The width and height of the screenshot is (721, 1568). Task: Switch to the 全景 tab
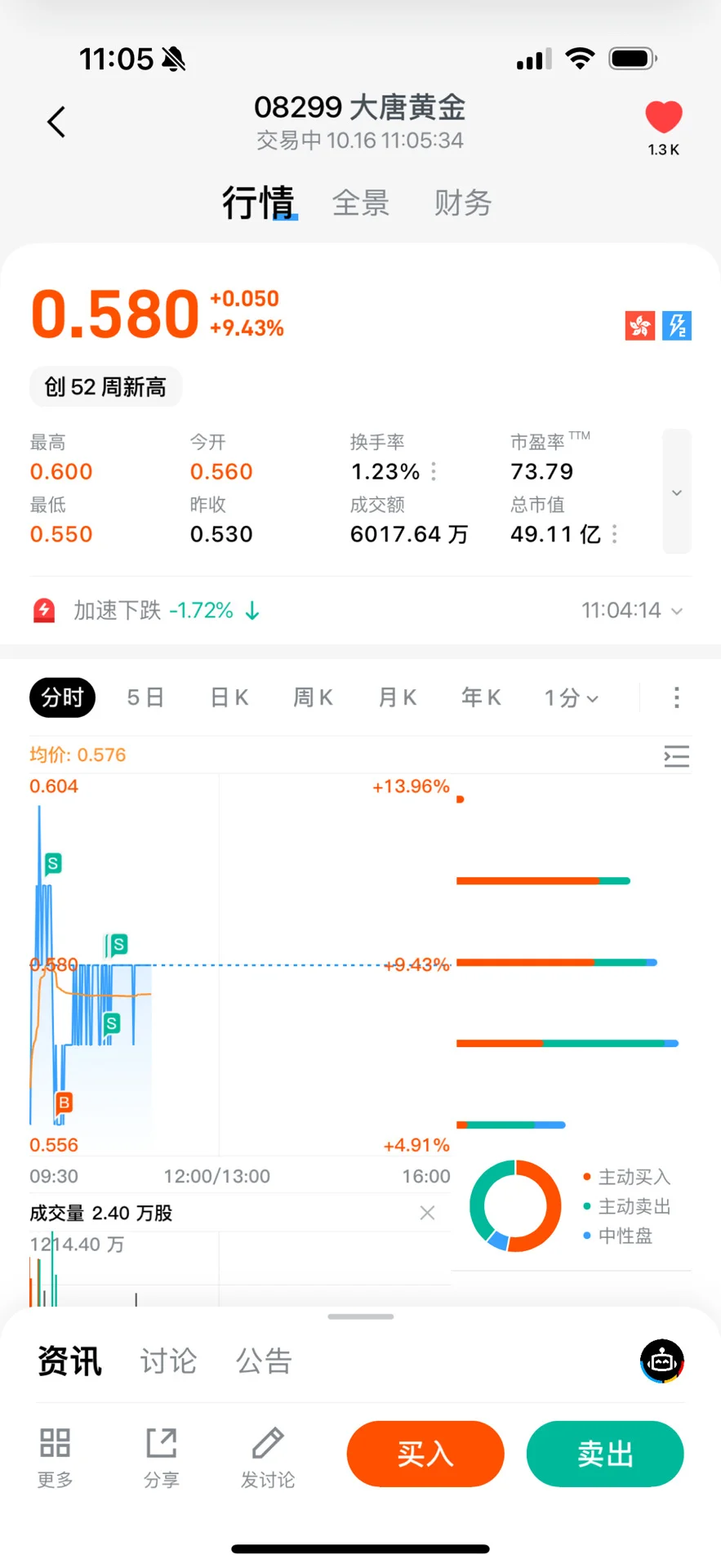[x=361, y=203]
